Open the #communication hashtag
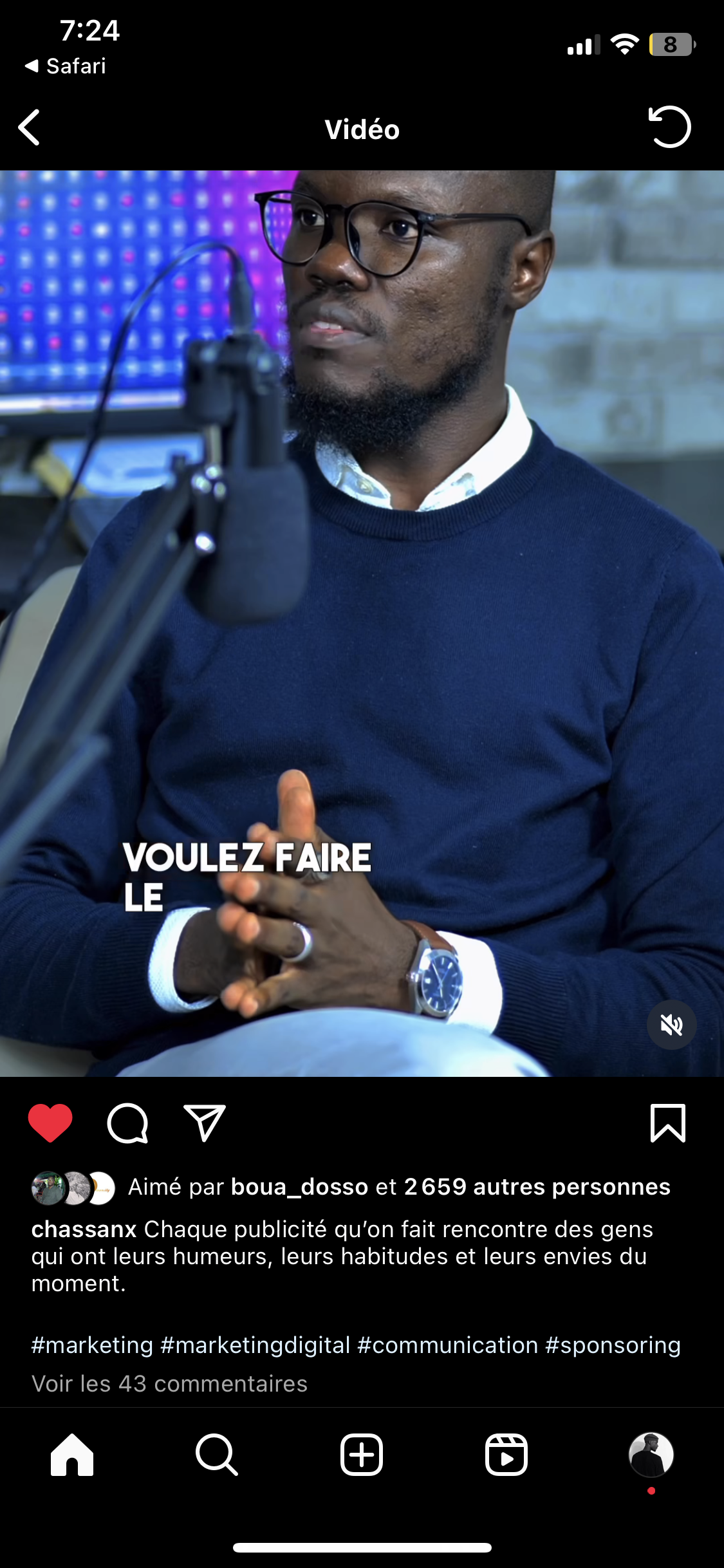Image resolution: width=724 pixels, height=1568 pixels. [x=447, y=1345]
